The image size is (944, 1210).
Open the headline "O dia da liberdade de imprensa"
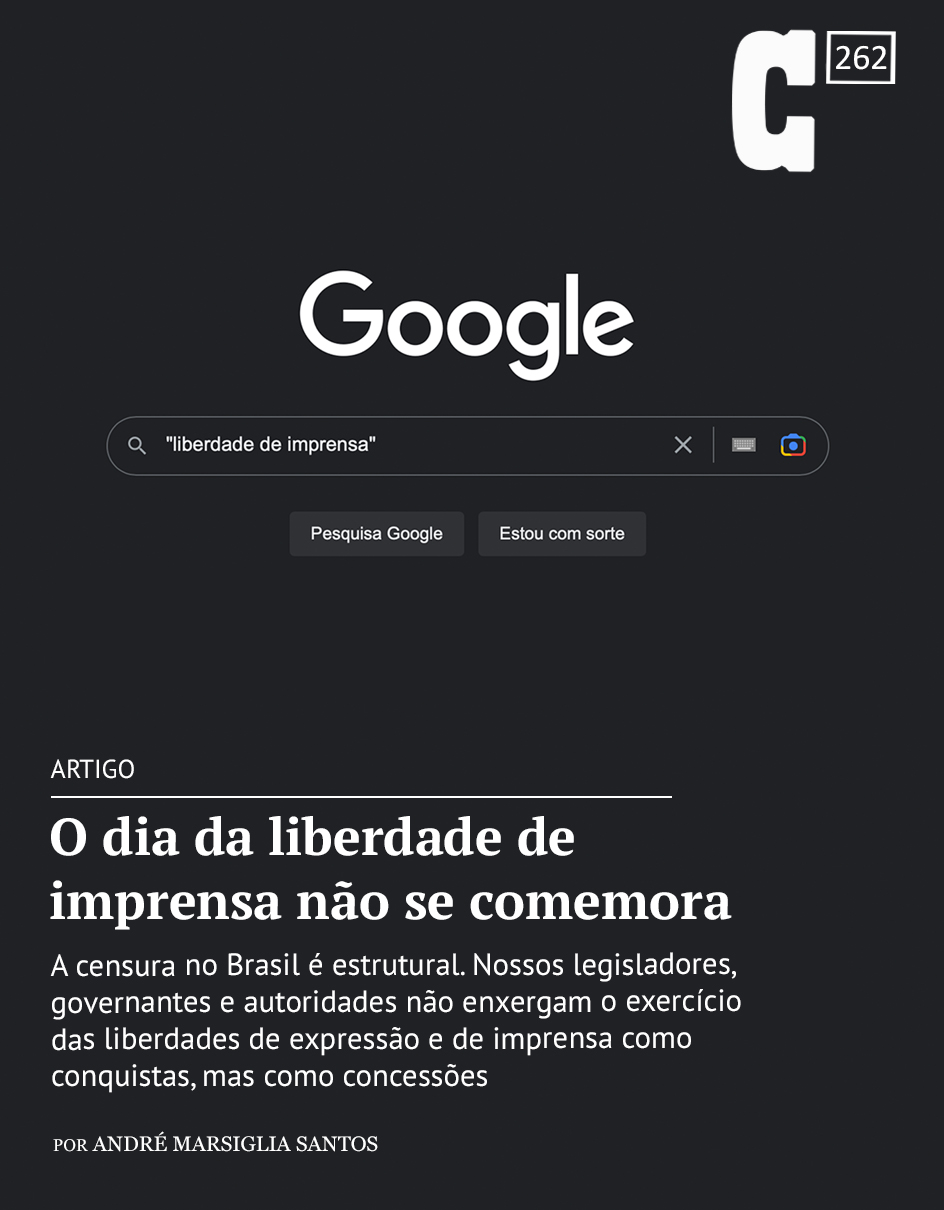point(310,838)
